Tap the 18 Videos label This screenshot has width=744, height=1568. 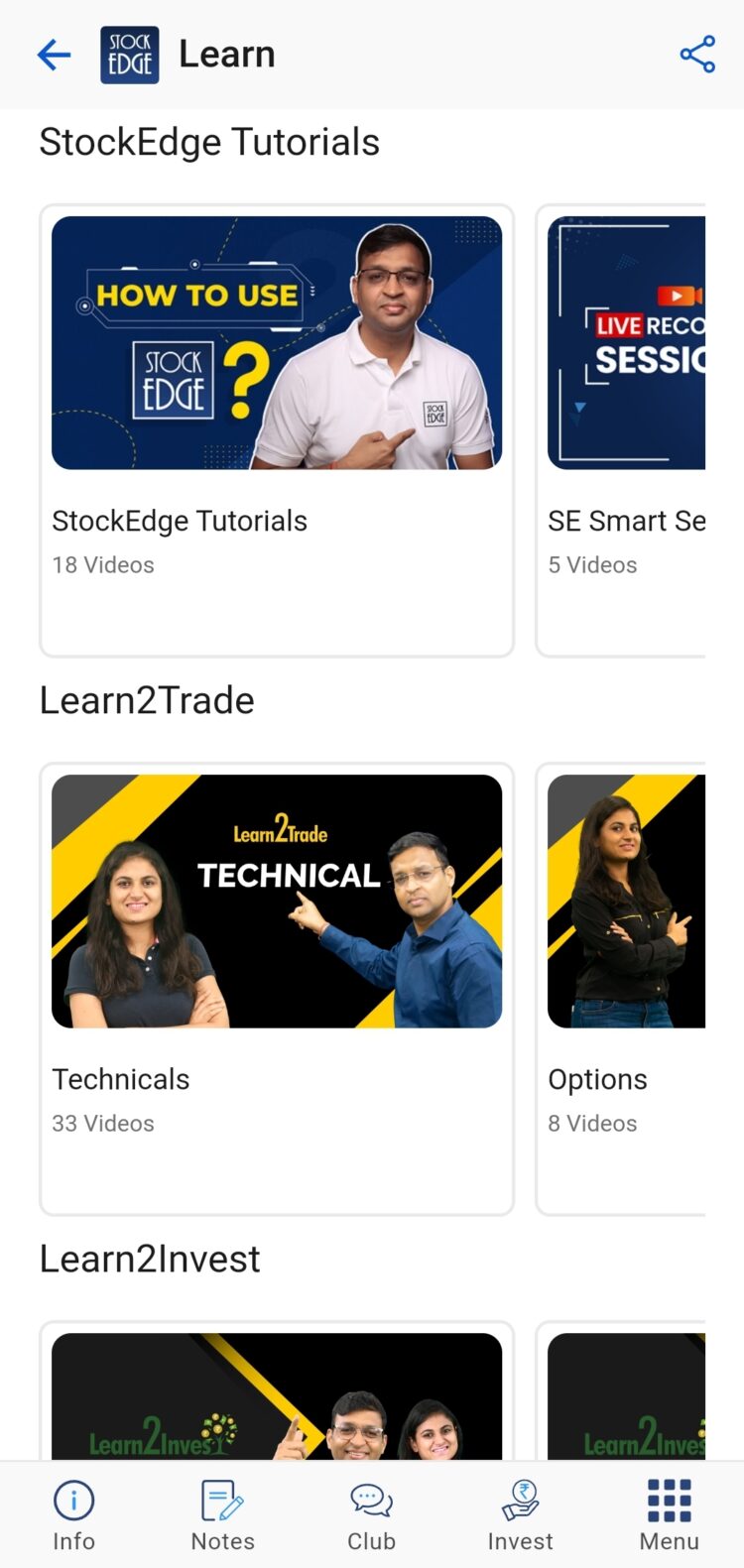pyautogui.click(x=103, y=565)
